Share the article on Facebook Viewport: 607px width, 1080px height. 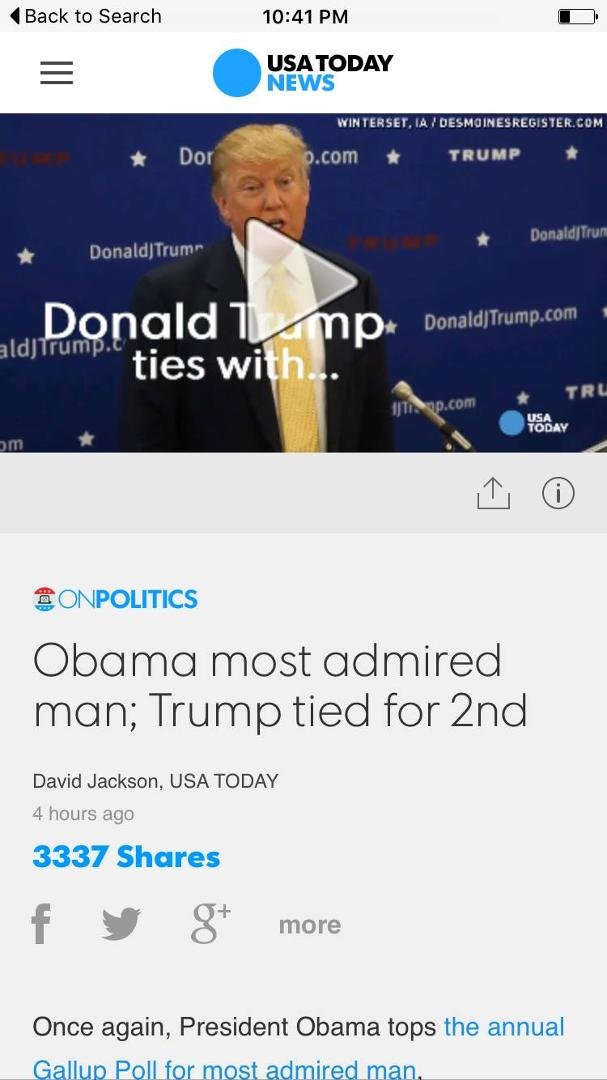pos(41,924)
